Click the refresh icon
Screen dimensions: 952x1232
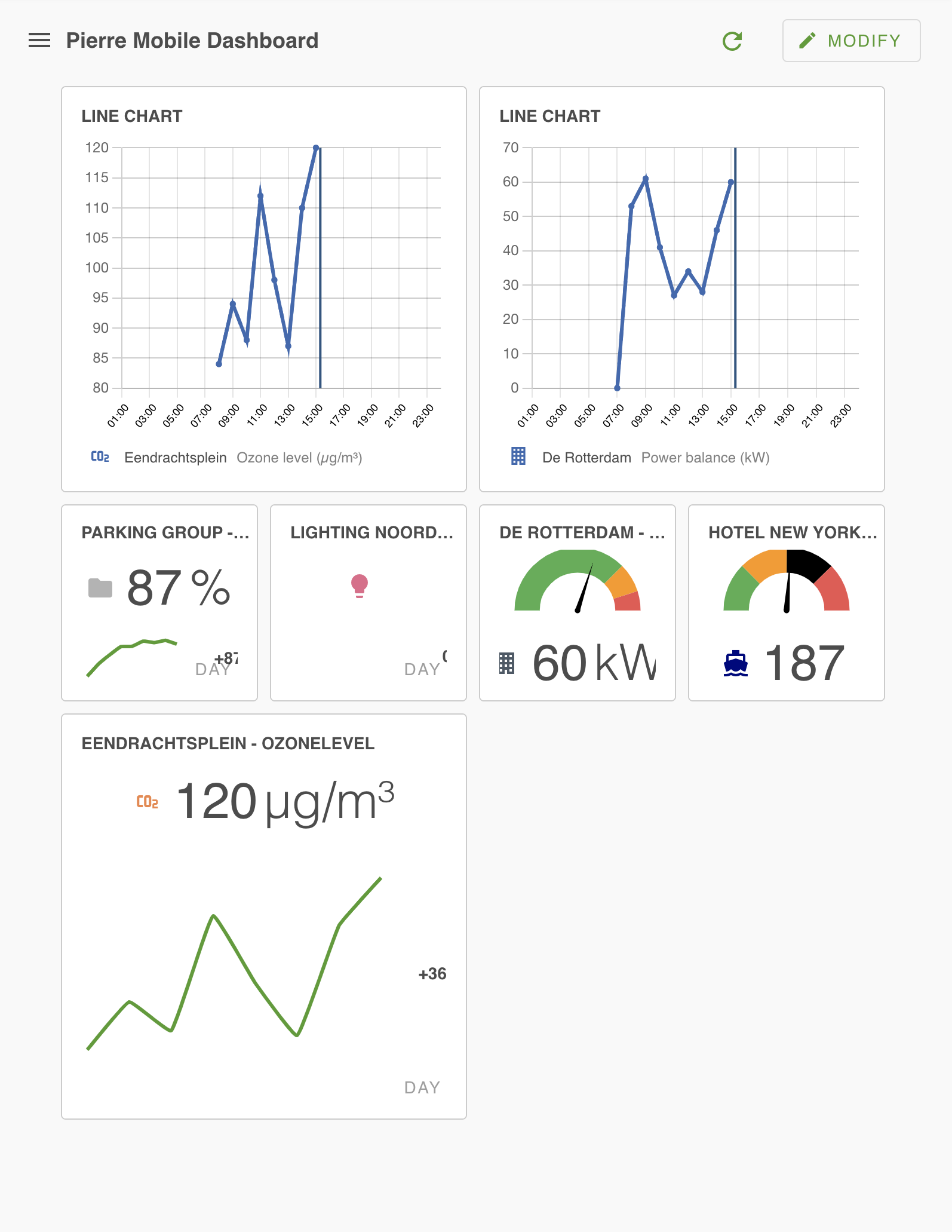733,41
